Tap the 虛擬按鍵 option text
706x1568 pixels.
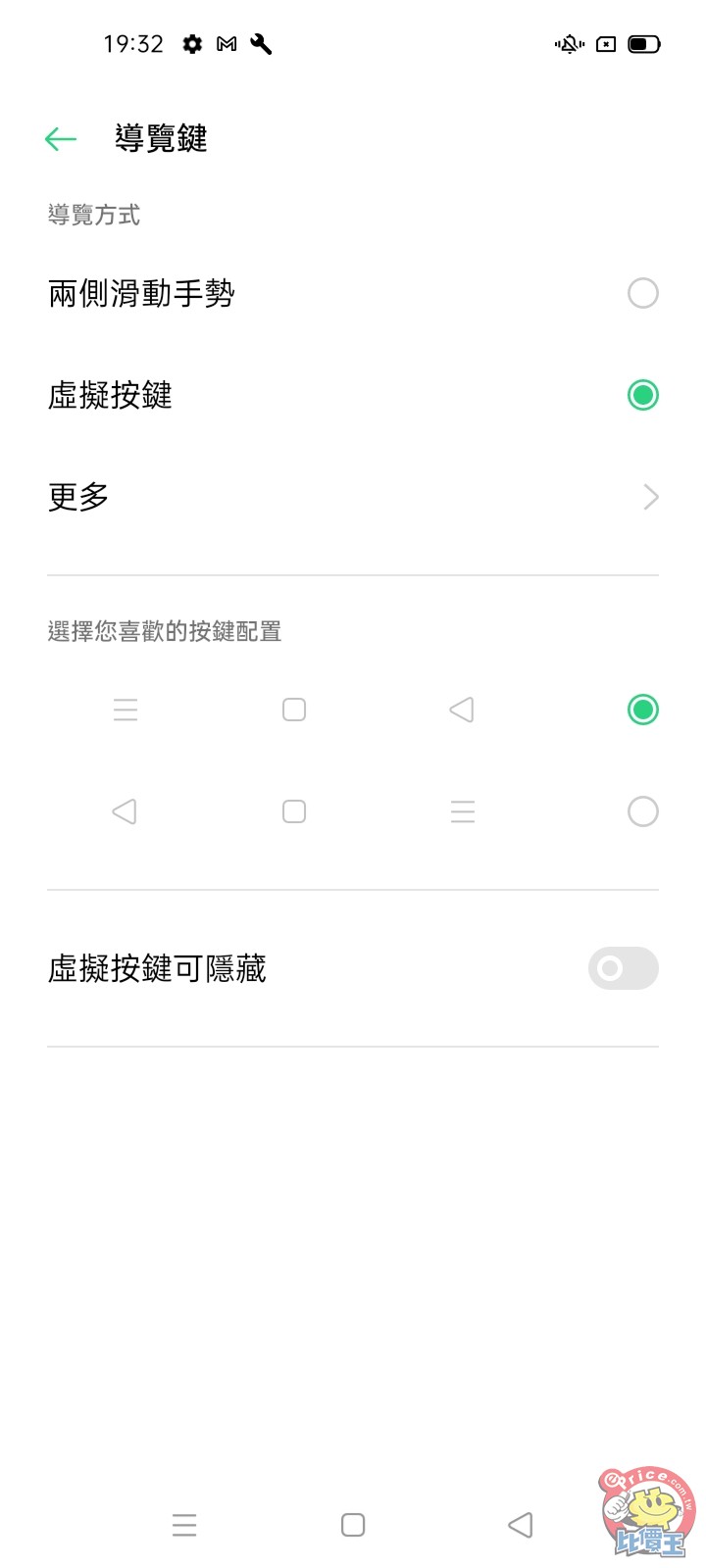click(x=108, y=396)
